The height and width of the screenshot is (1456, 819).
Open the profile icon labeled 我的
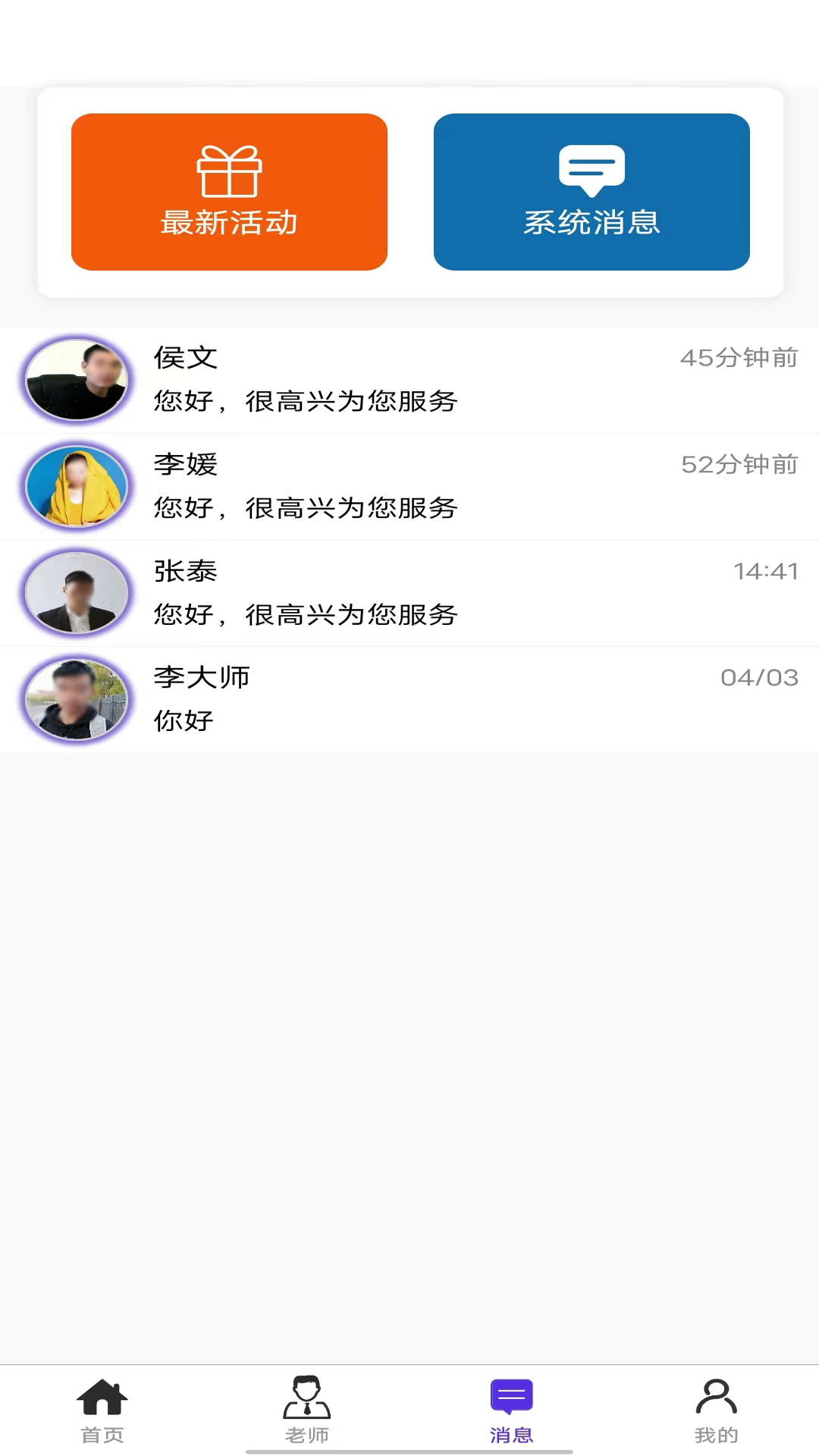coord(716,1407)
